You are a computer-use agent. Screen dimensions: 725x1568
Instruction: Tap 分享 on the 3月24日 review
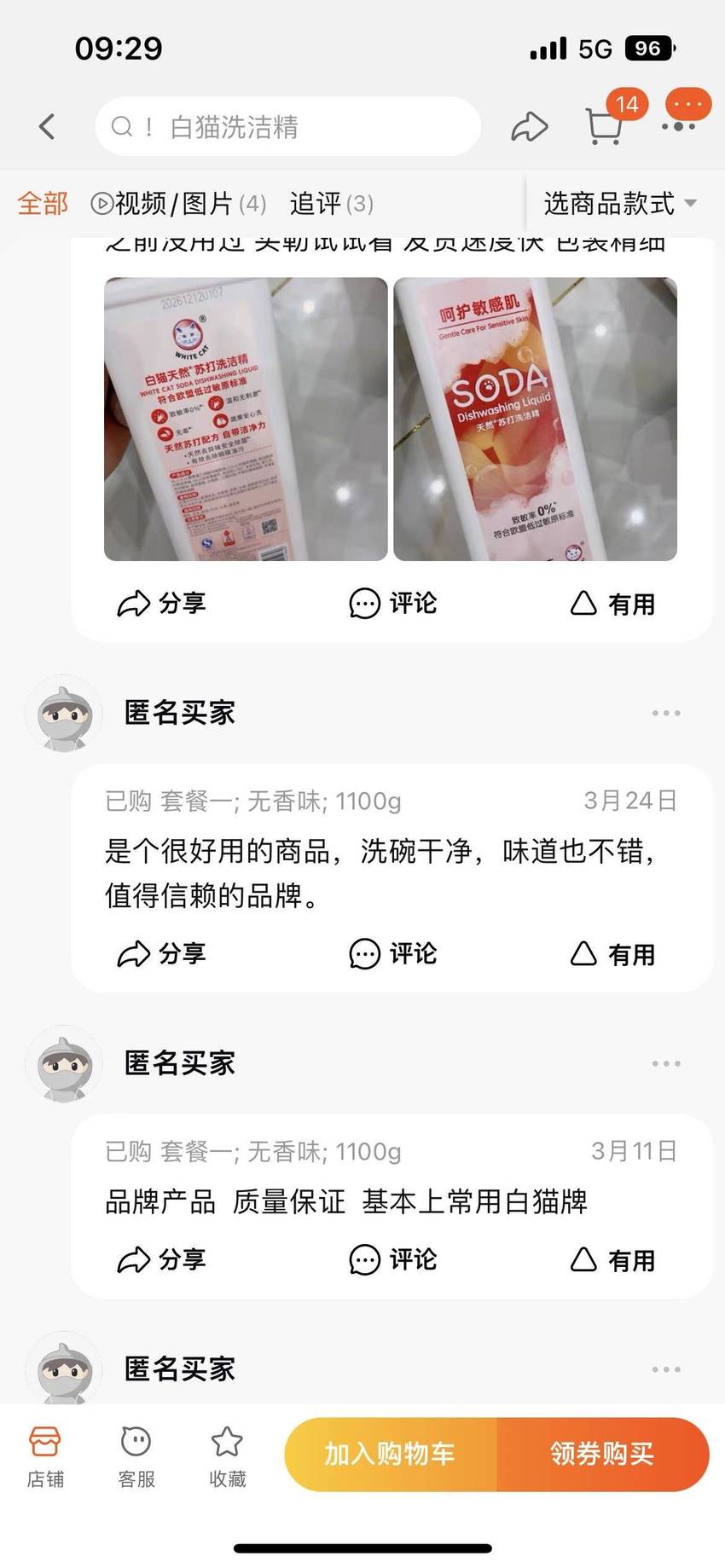161,953
